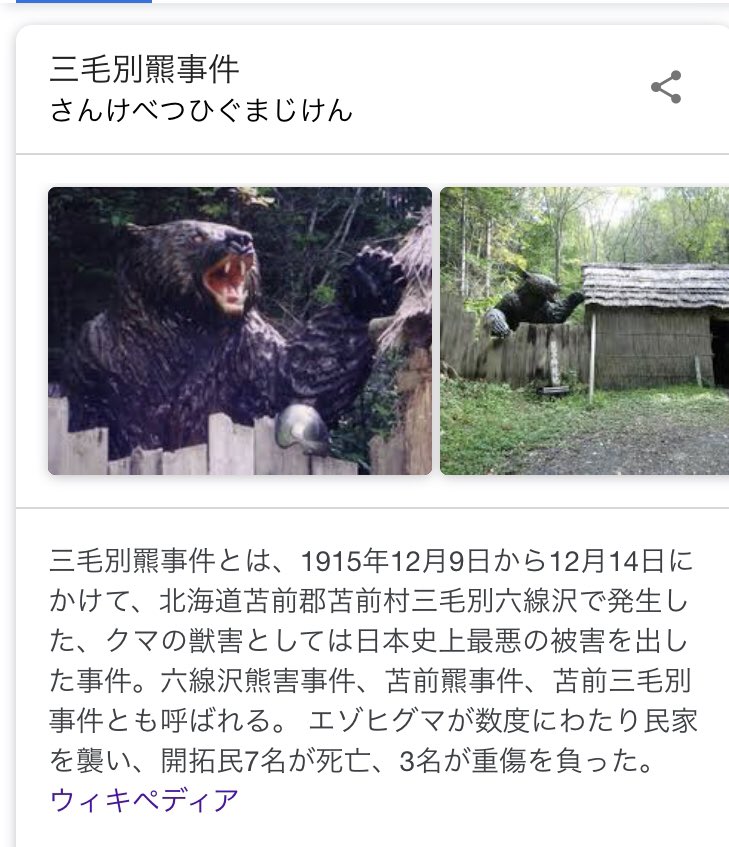Open the close-up bear statue photo
The width and height of the screenshot is (729, 847).
coord(240,330)
